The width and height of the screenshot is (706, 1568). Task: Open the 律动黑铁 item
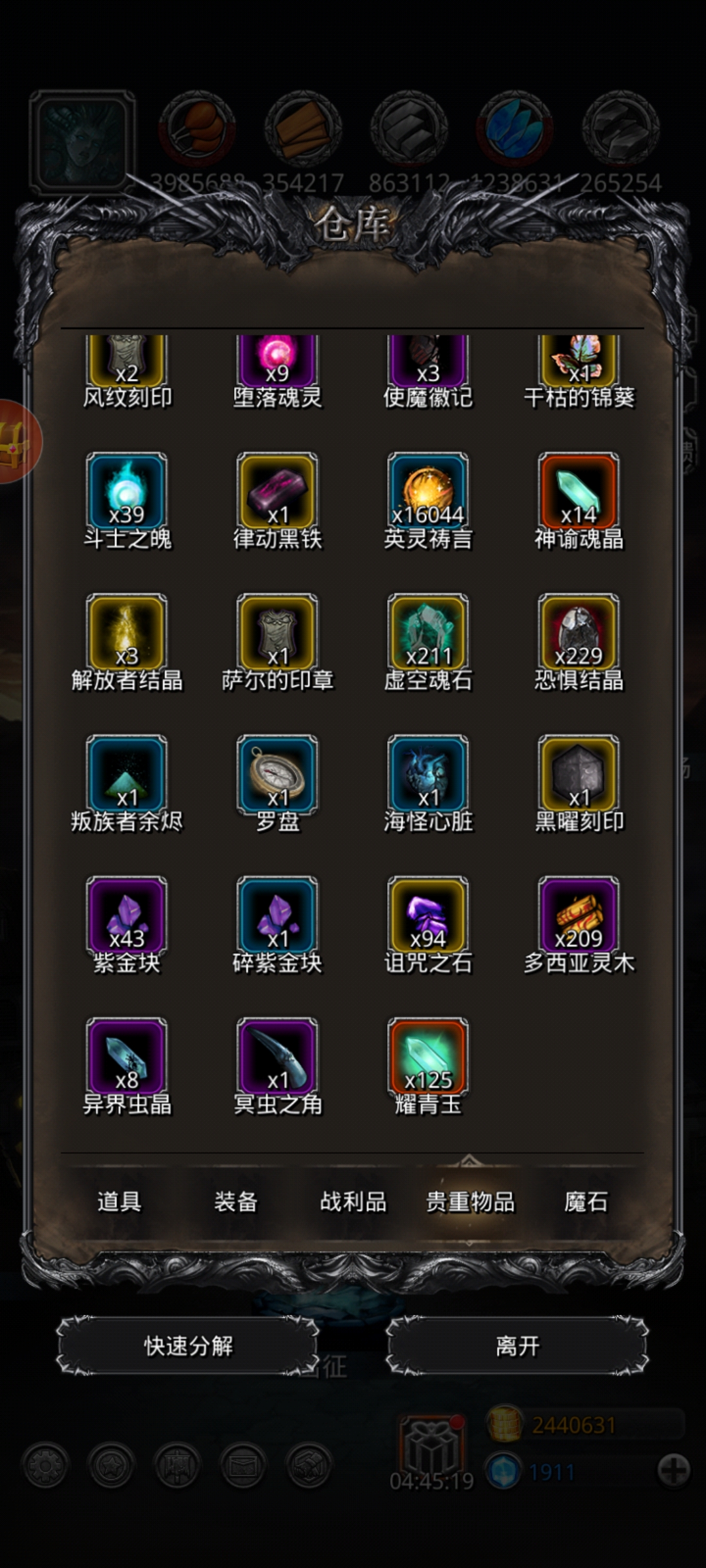tap(278, 491)
